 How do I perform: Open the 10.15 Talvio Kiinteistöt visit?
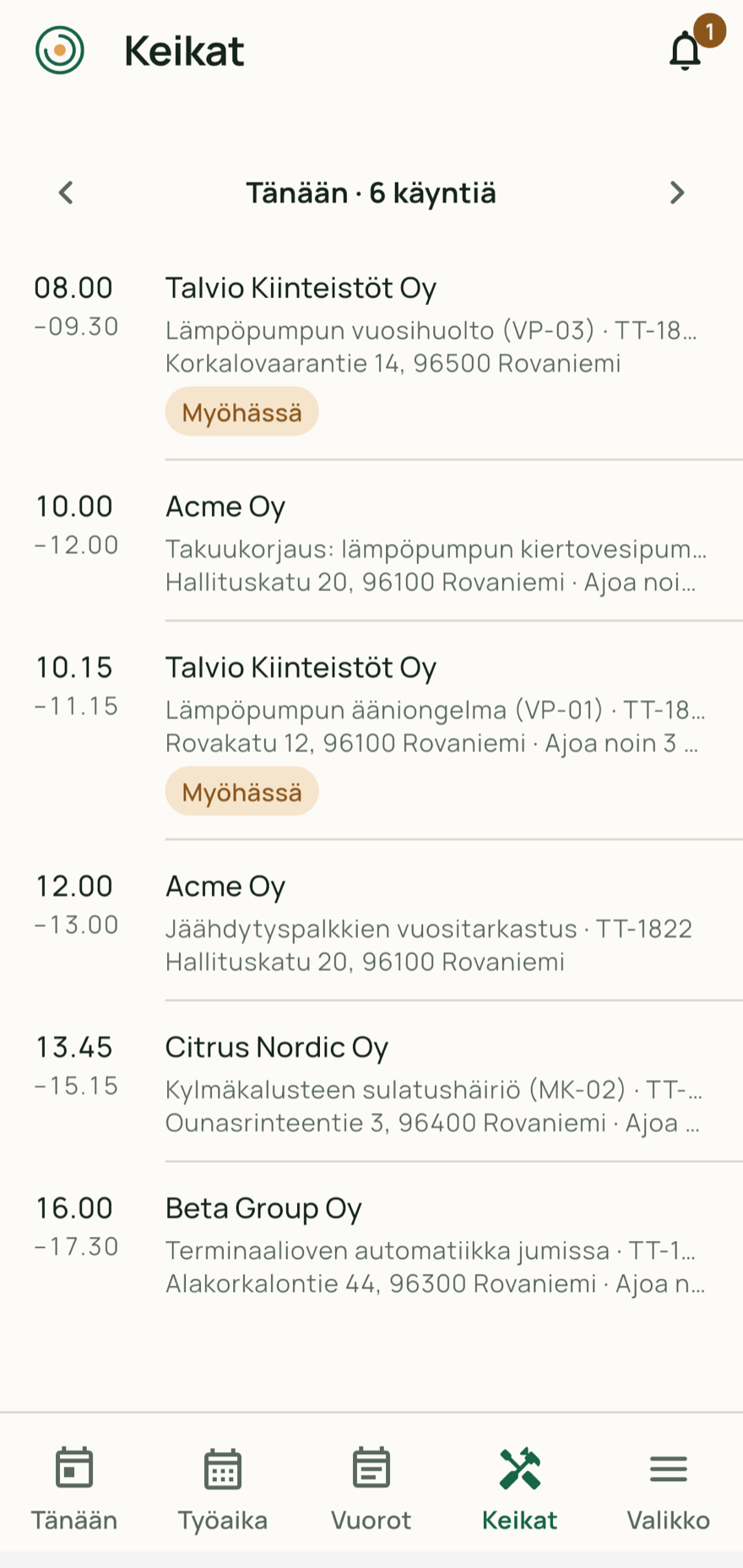pos(371,730)
